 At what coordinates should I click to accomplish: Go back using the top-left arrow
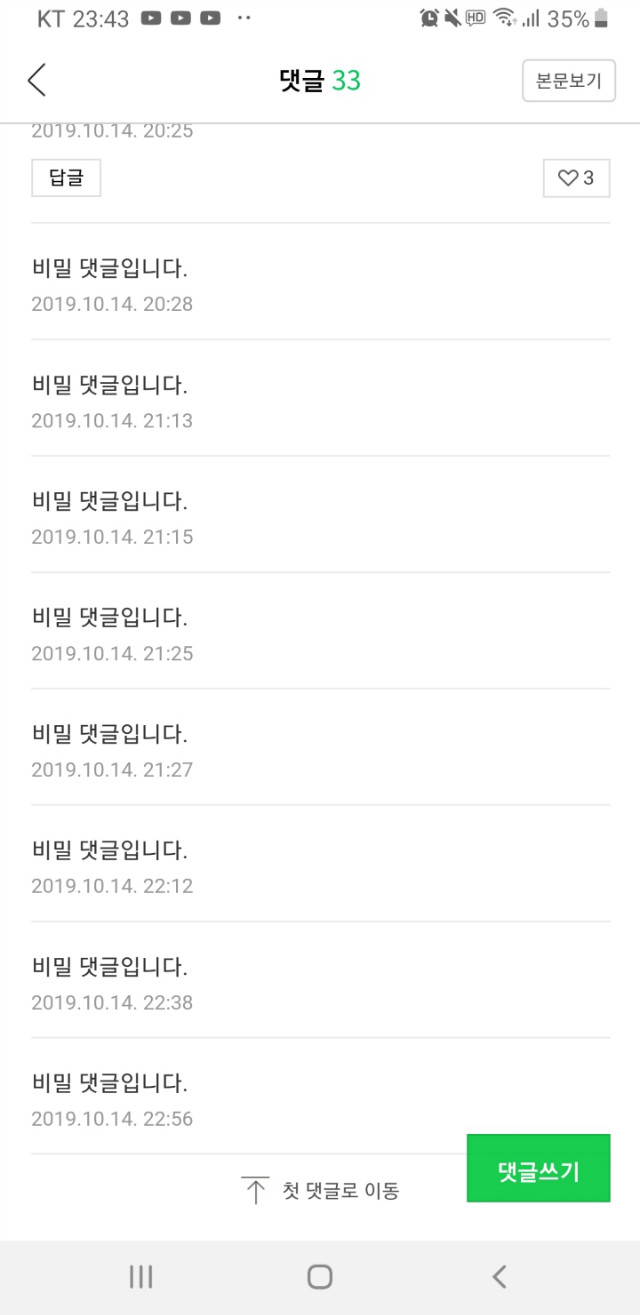37,80
